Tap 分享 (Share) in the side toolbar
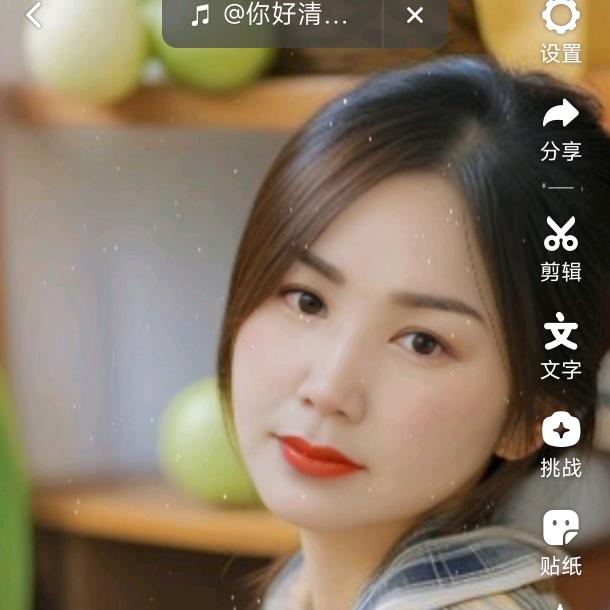This screenshot has height=610, width=610. (561, 129)
